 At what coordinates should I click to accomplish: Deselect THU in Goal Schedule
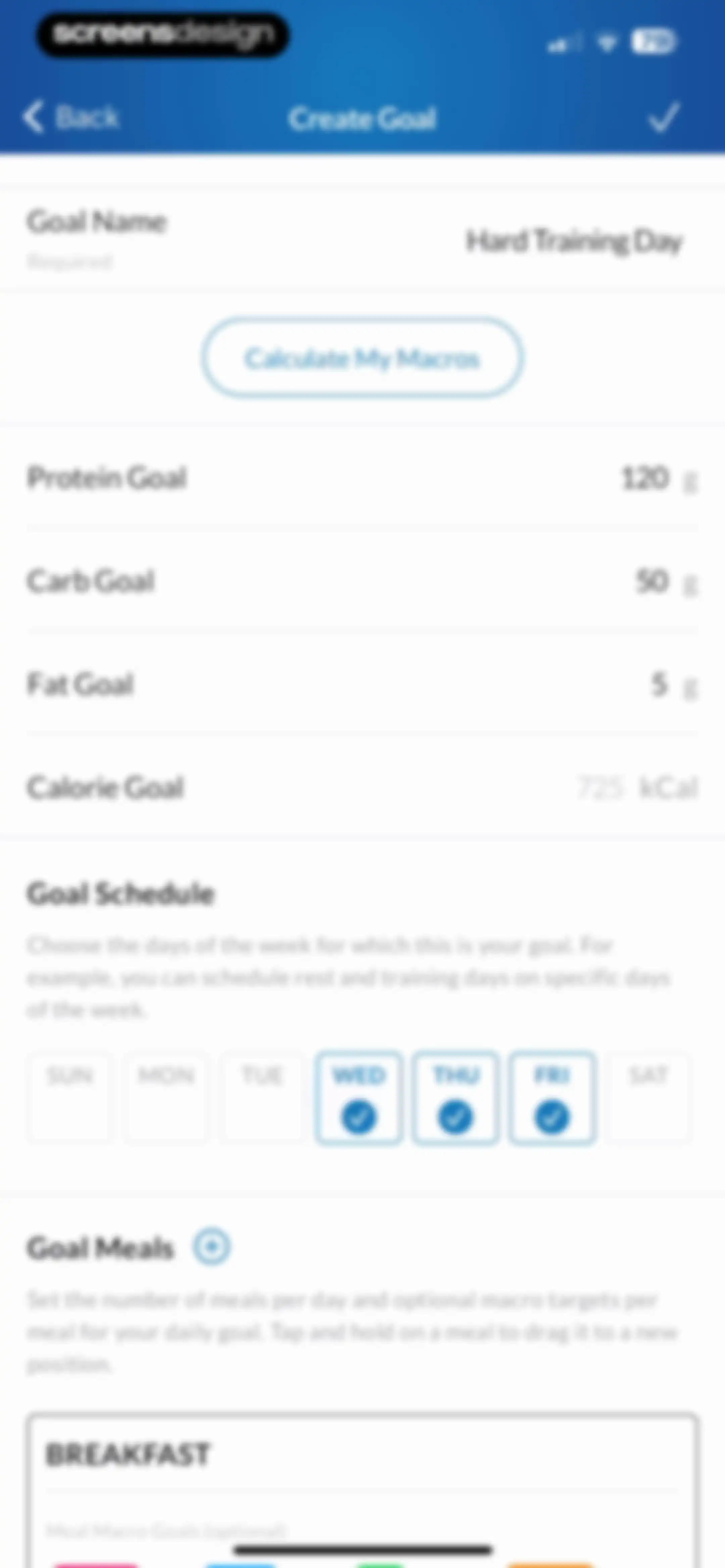(455, 1098)
